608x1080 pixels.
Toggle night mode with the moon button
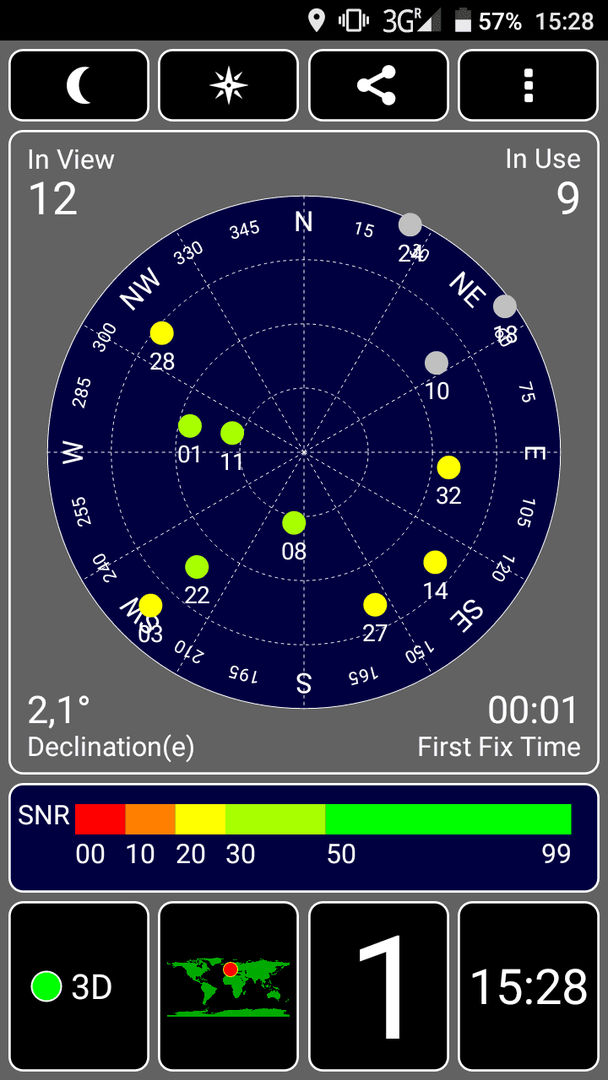[78, 85]
